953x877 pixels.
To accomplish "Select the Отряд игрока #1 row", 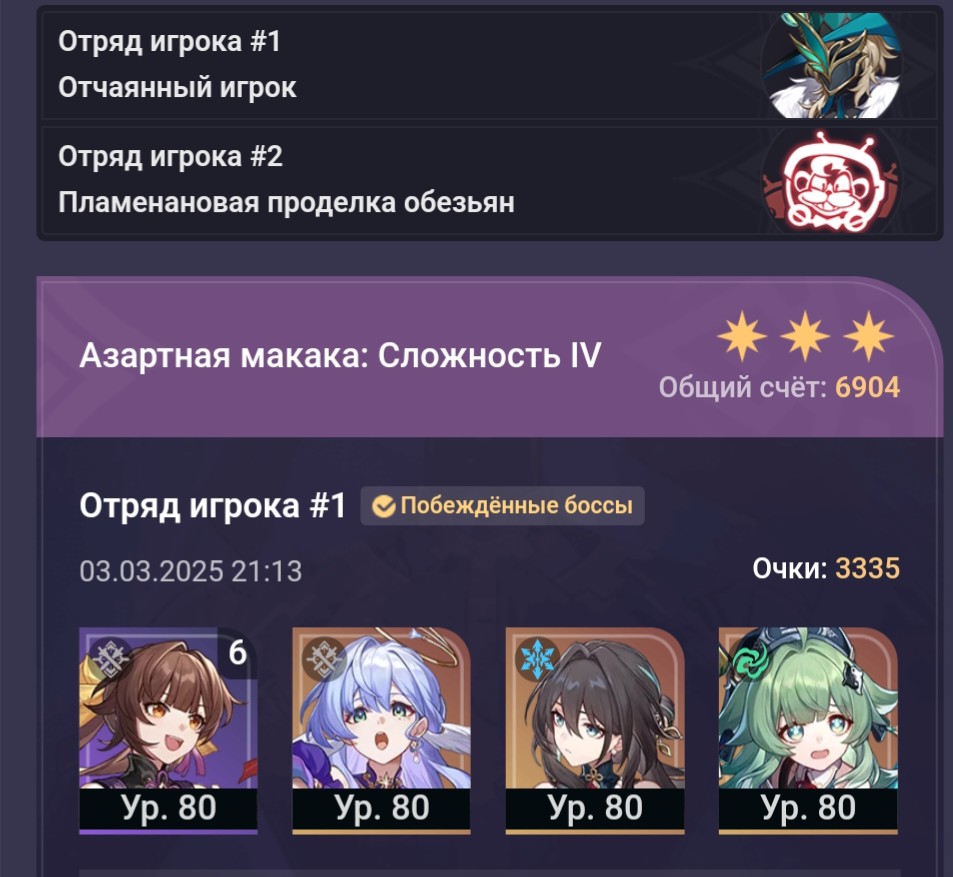I will click(x=488, y=65).
